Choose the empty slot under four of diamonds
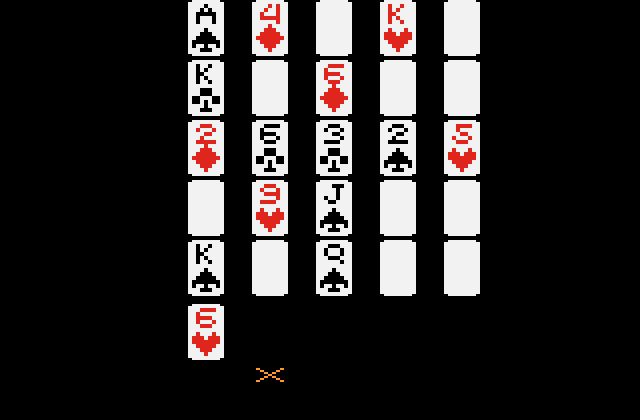 click(270, 87)
